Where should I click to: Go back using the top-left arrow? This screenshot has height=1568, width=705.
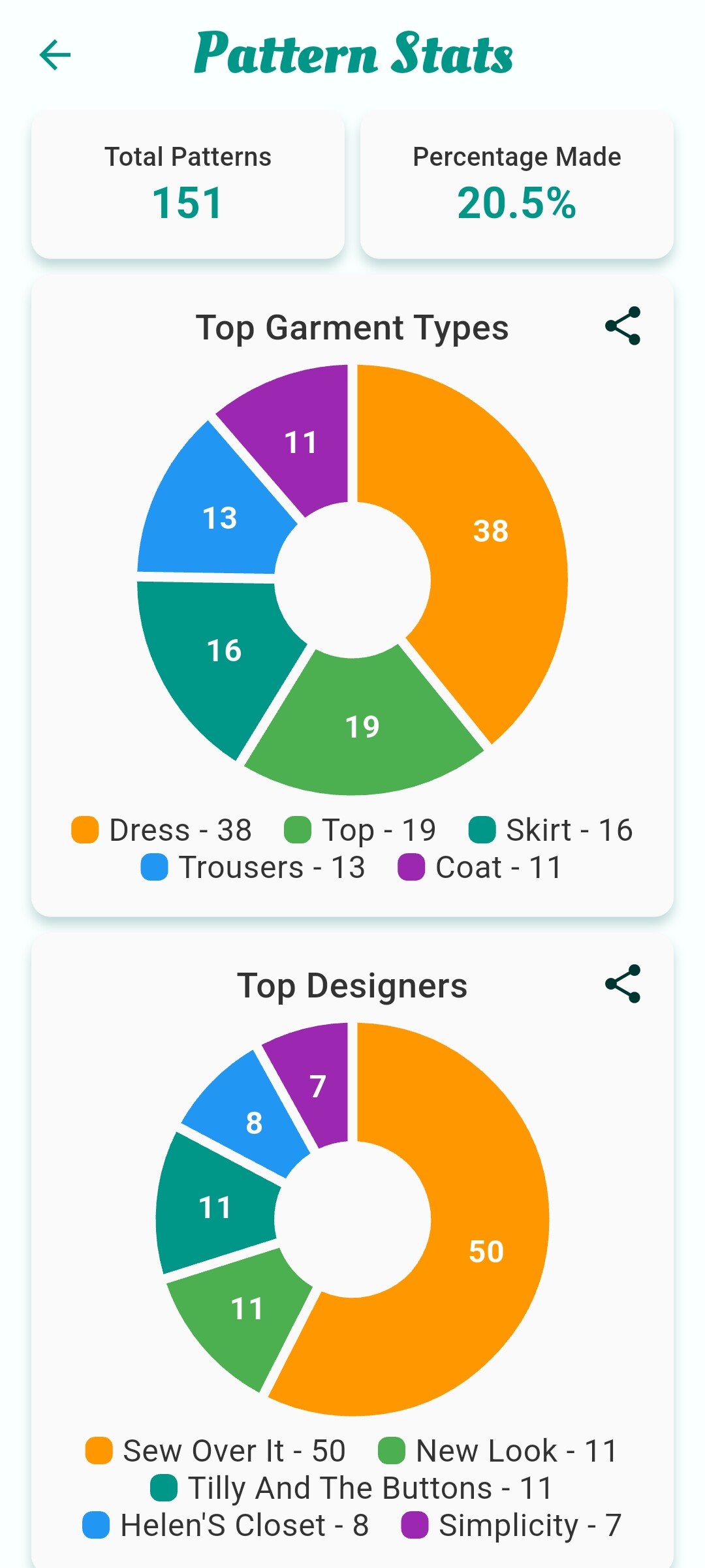[55, 55]
